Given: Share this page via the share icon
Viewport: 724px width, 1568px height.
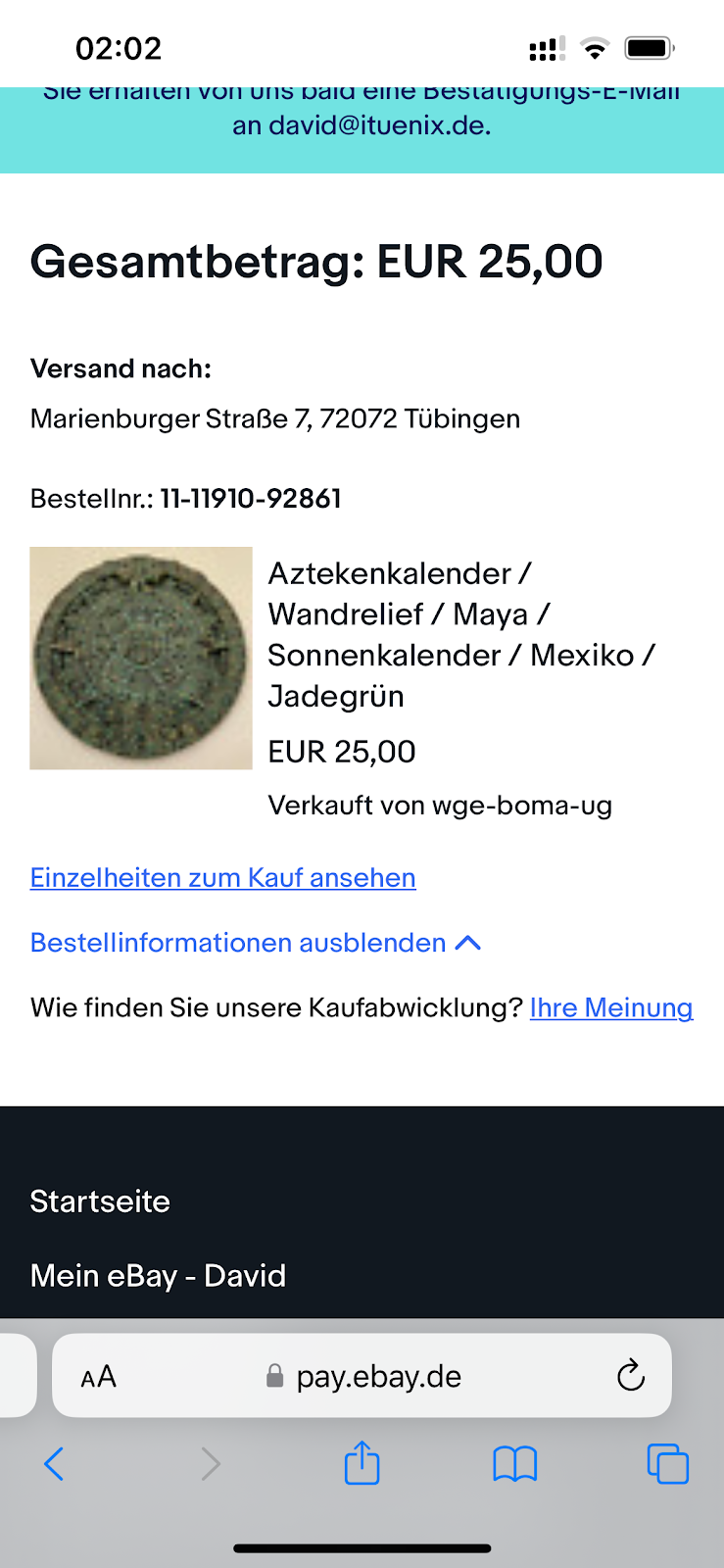Looking at the screenshot, I should pos(362,1464).
